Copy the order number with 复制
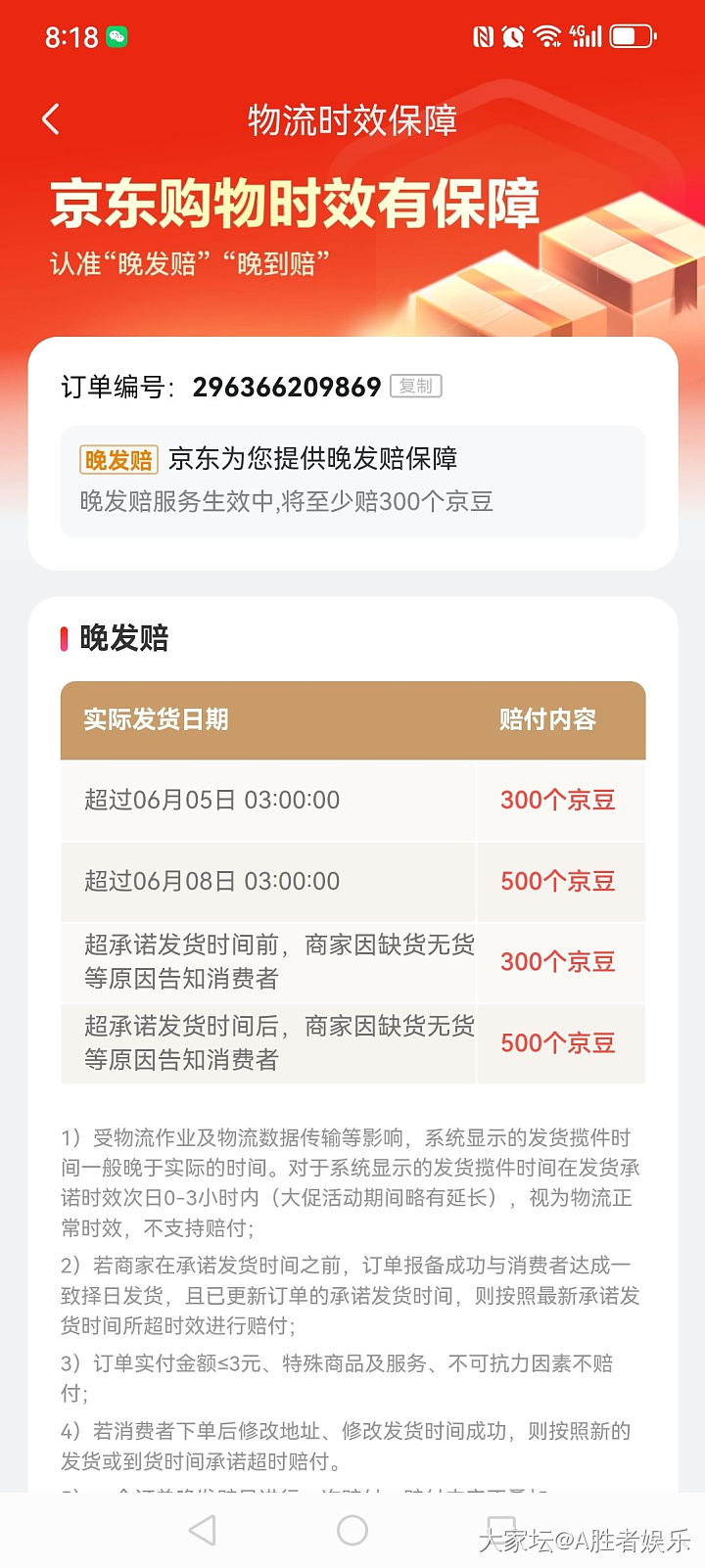 [x=416, y=387]
